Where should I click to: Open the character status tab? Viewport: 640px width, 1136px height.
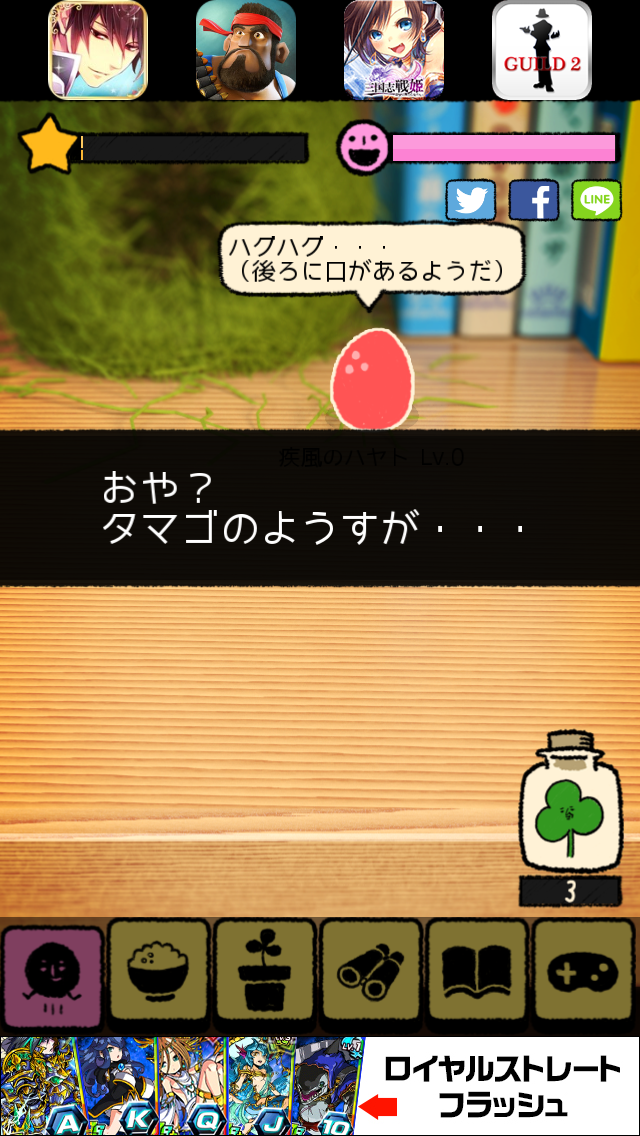53,977
